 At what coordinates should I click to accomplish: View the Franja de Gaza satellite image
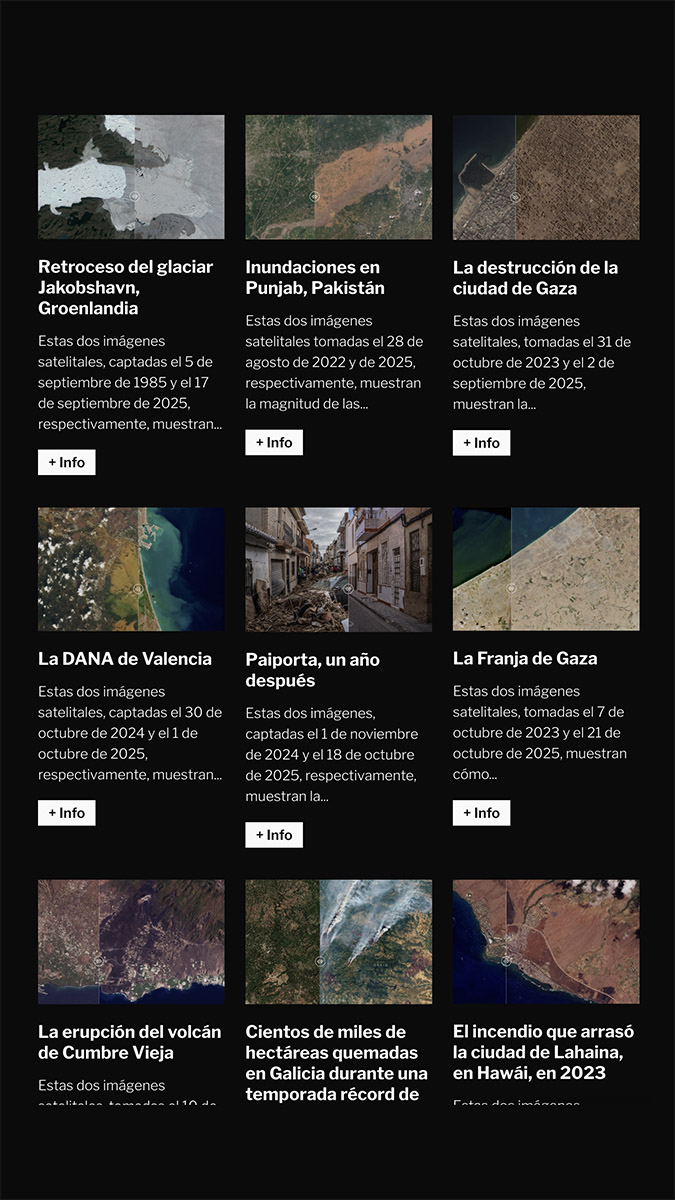(545, 569)
